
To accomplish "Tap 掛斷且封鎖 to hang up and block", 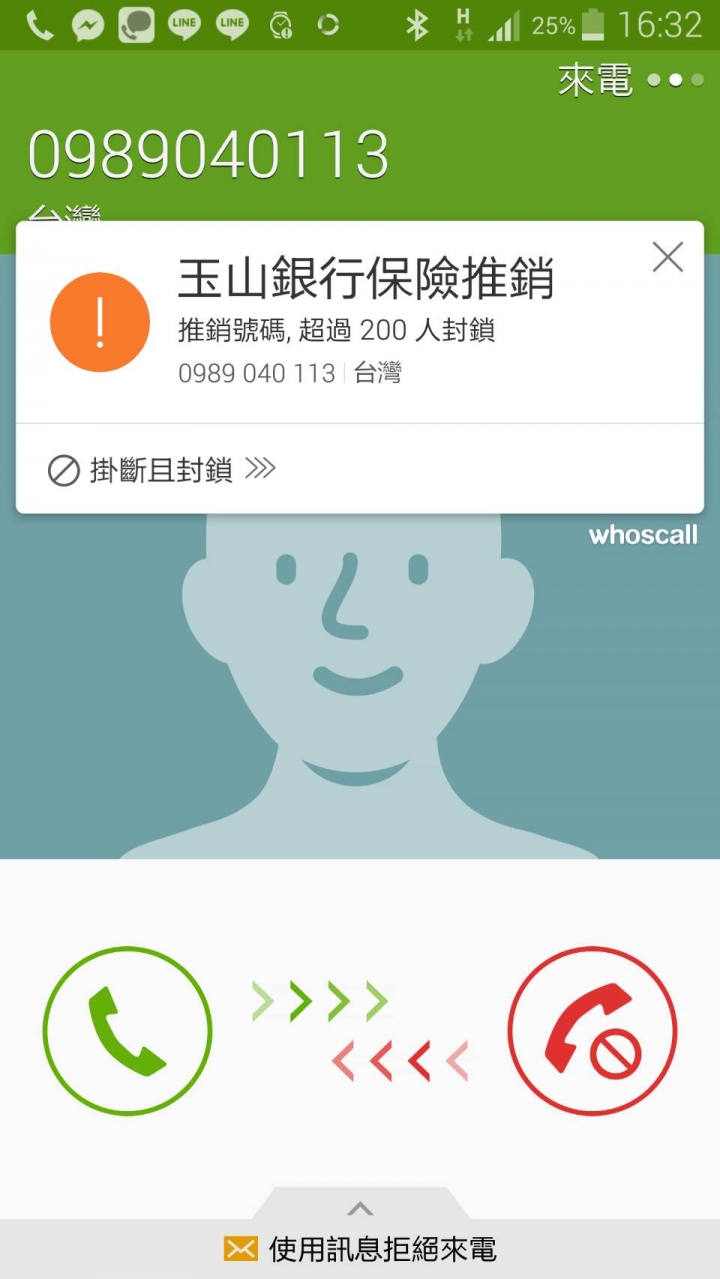I will pos(162,470).
